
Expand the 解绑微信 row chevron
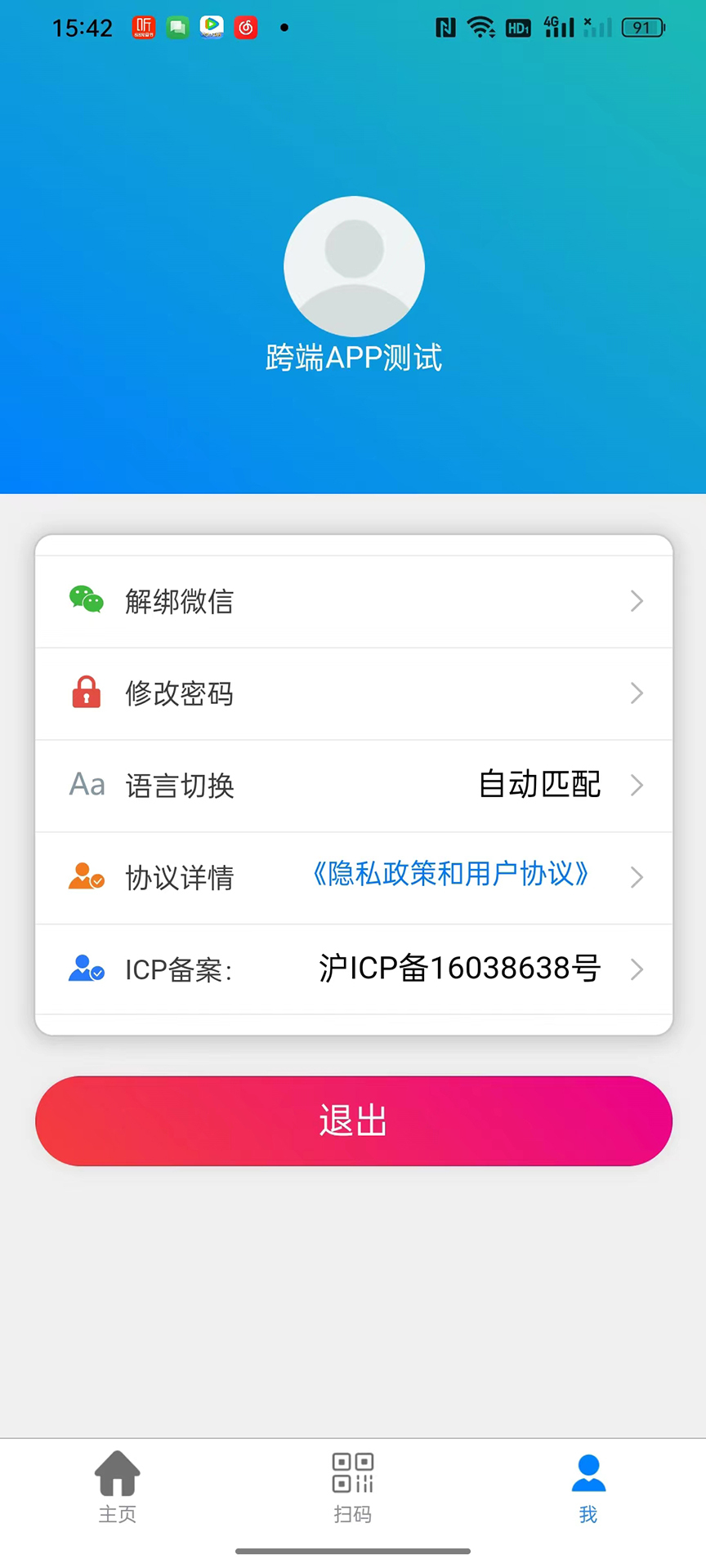pos(637,601)
